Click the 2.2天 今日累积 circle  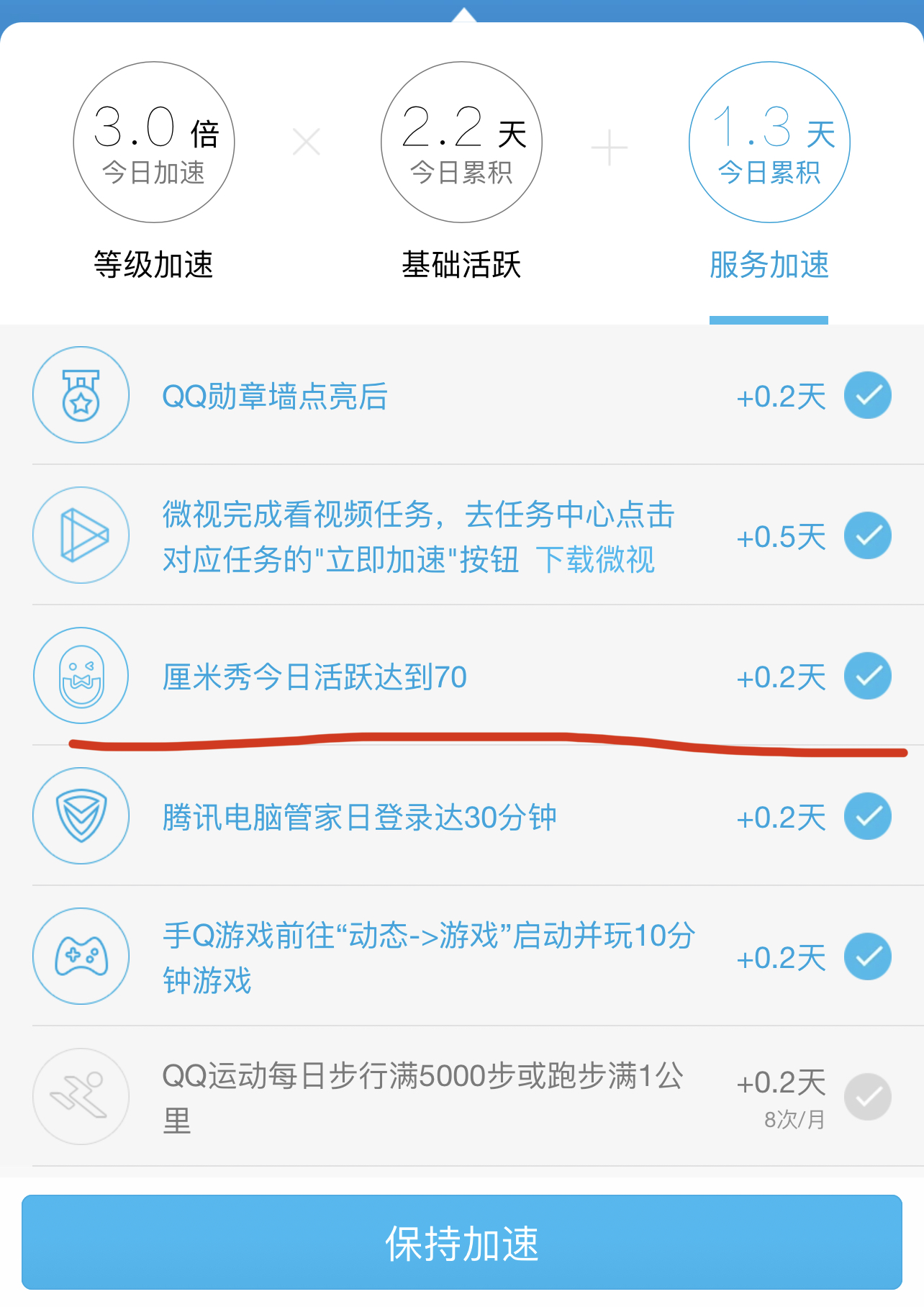[461, 142]
